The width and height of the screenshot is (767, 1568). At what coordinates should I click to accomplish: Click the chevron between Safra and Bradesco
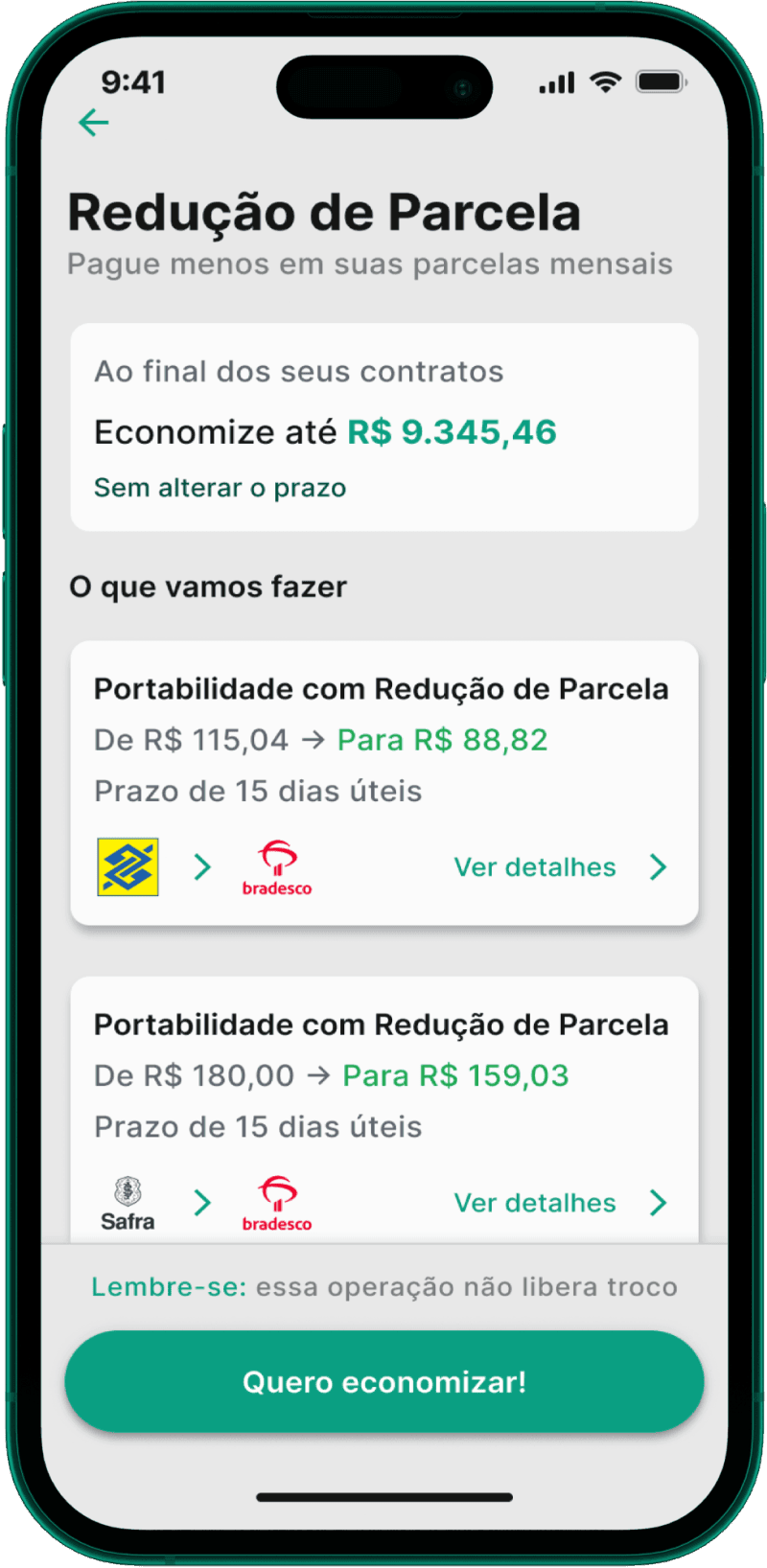(x=202, y=1201)
